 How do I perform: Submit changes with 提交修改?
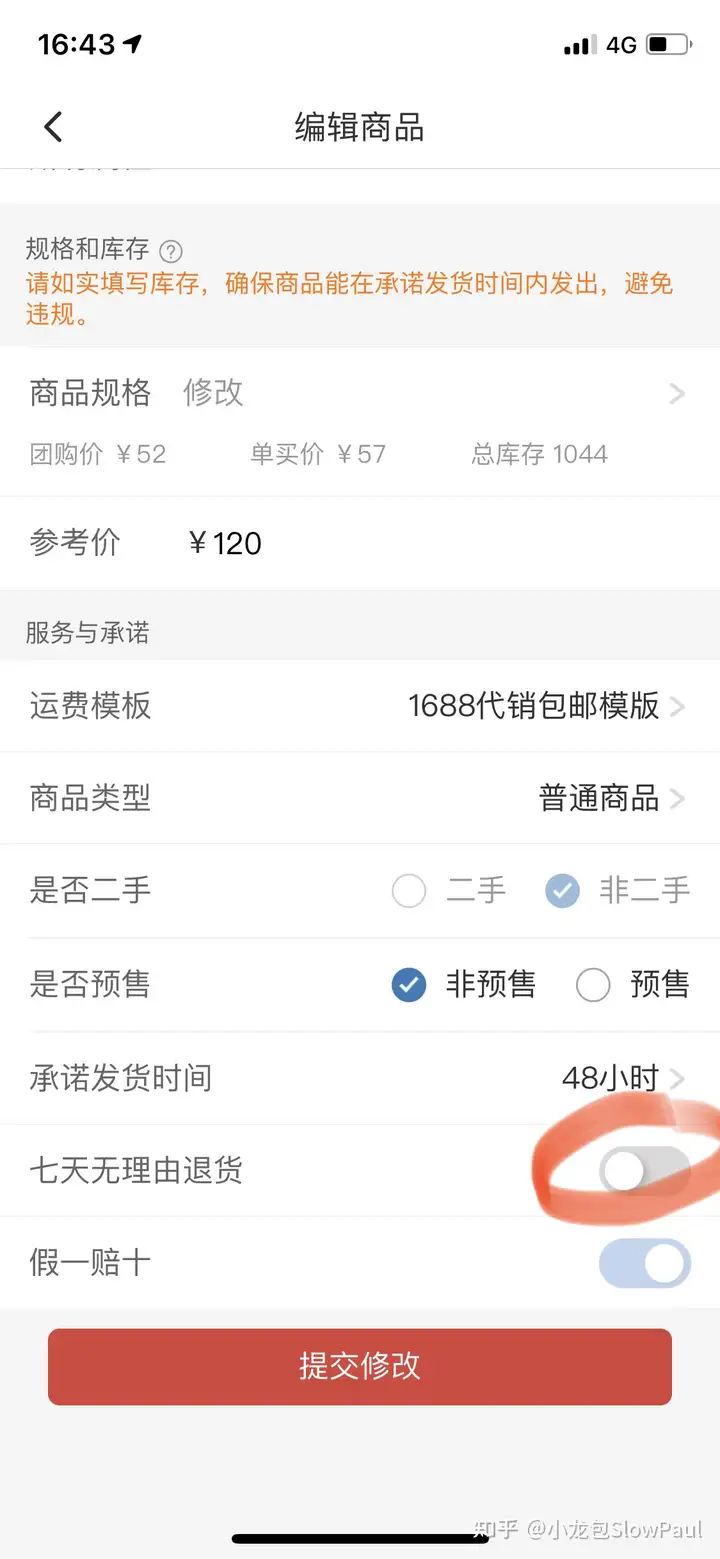360,1366
